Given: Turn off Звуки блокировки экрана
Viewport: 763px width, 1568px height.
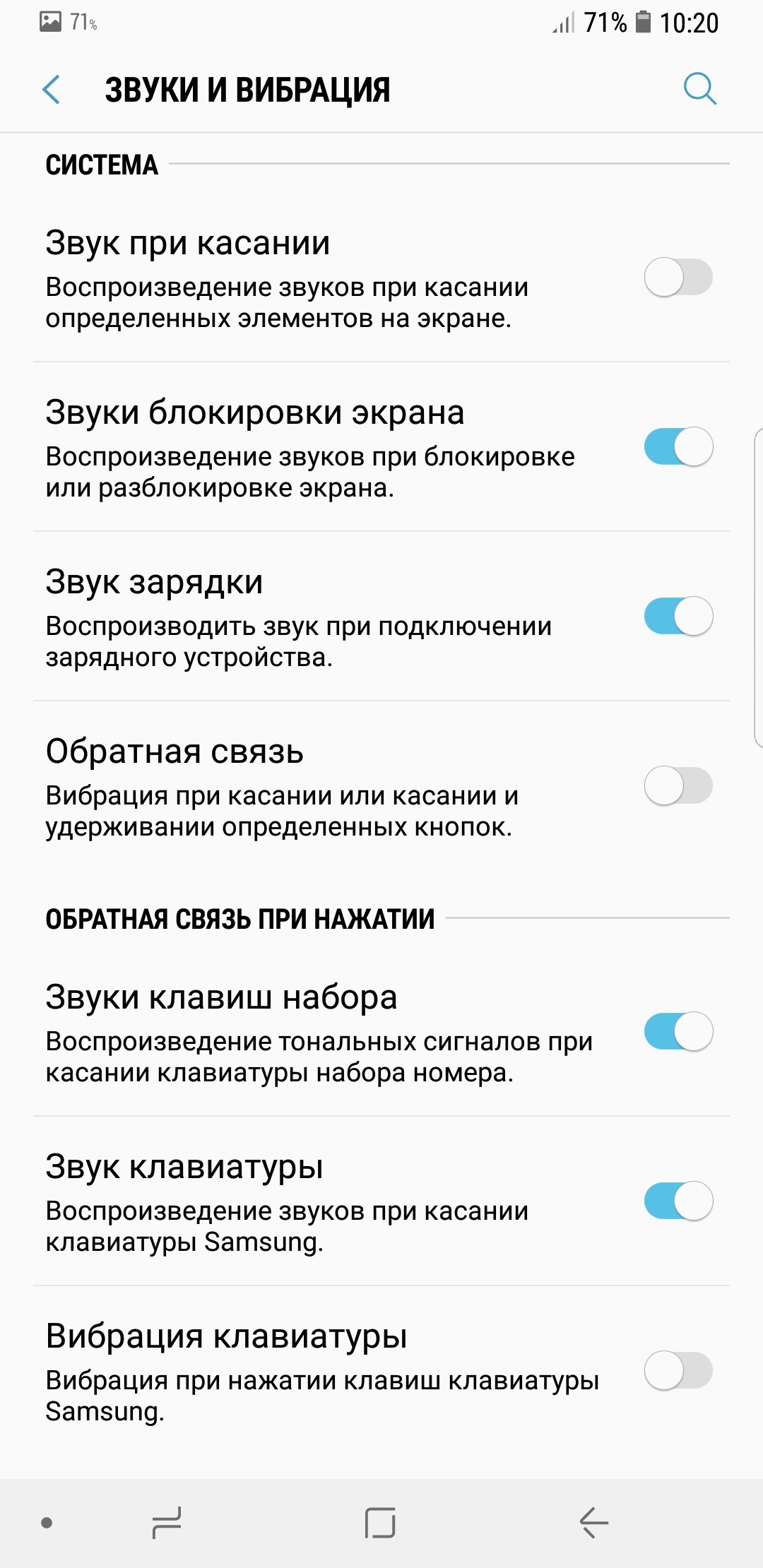Looking at the screenshot, I should tap(678, 446).
